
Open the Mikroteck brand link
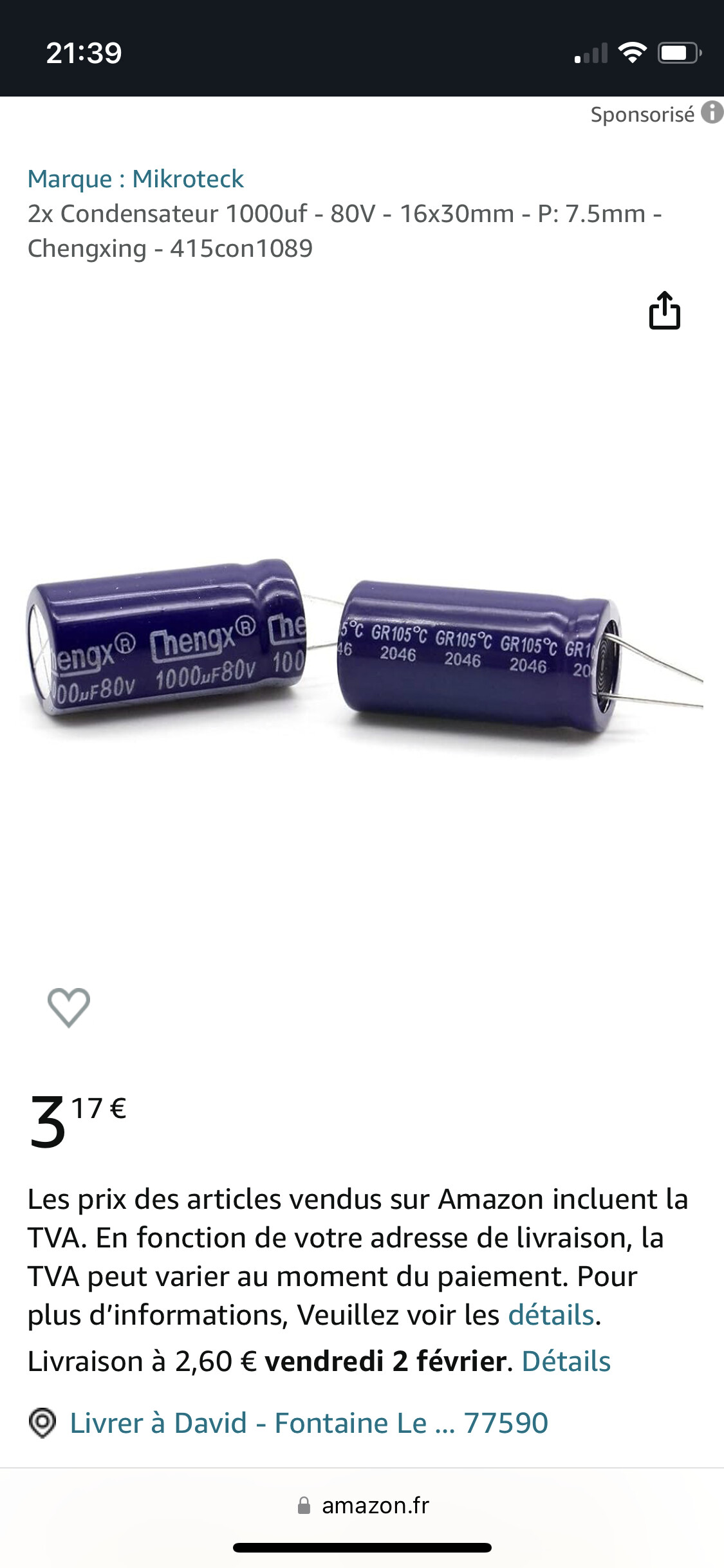[136, 179]
